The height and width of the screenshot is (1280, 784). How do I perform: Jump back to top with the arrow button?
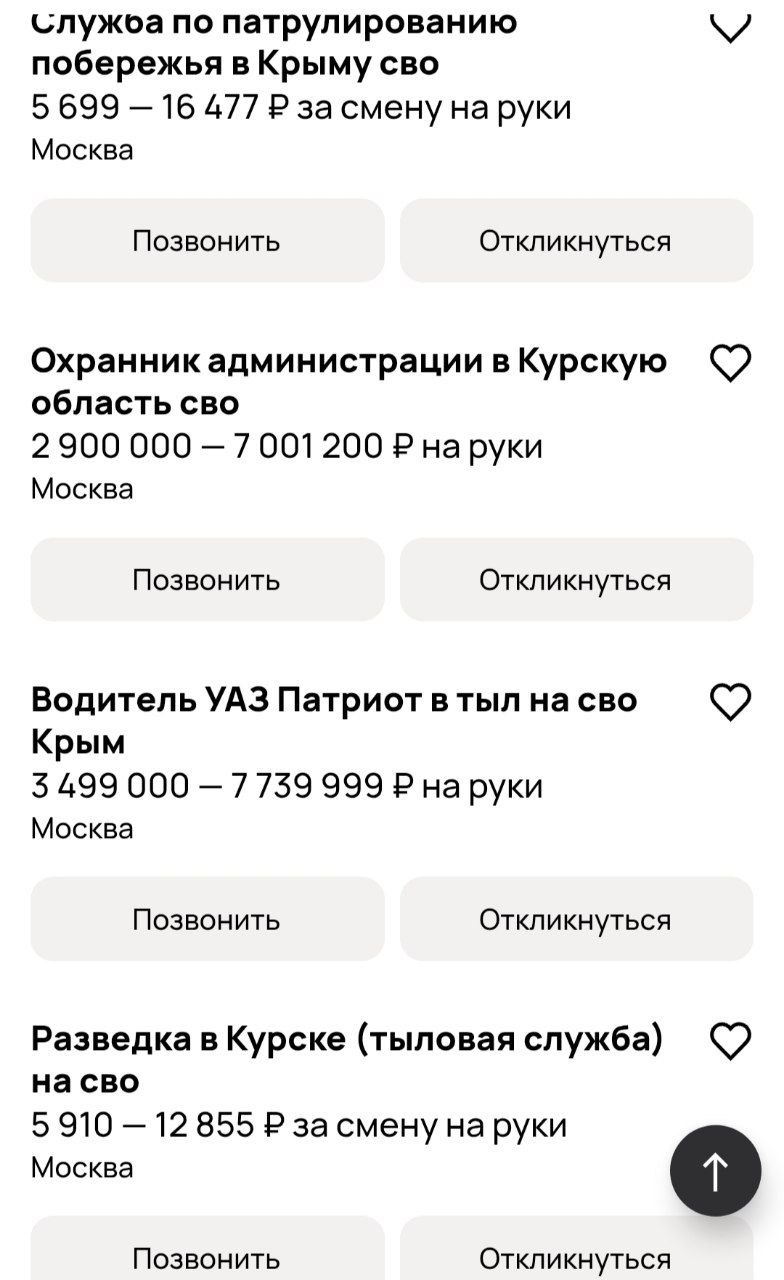(715, 1171)
